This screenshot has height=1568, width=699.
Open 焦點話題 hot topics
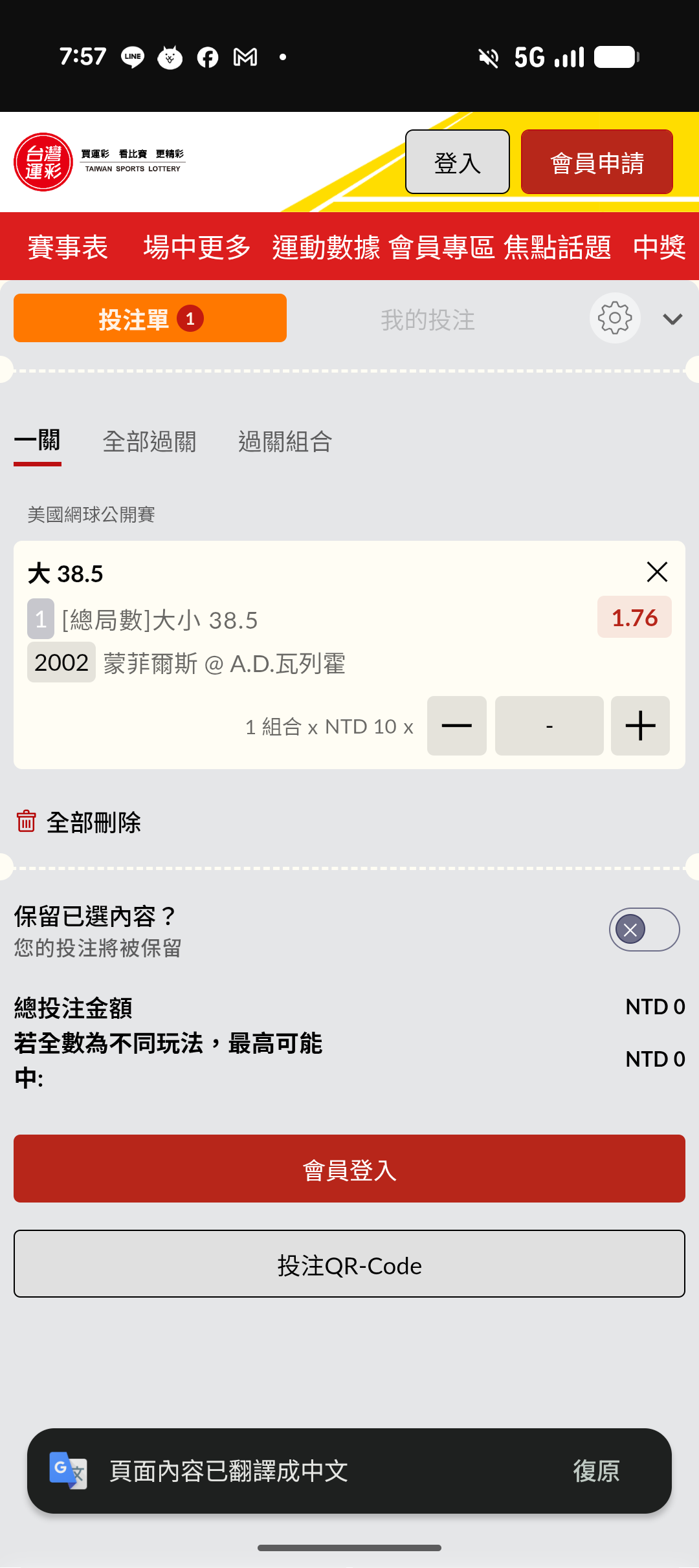click(x=557, y=247)
